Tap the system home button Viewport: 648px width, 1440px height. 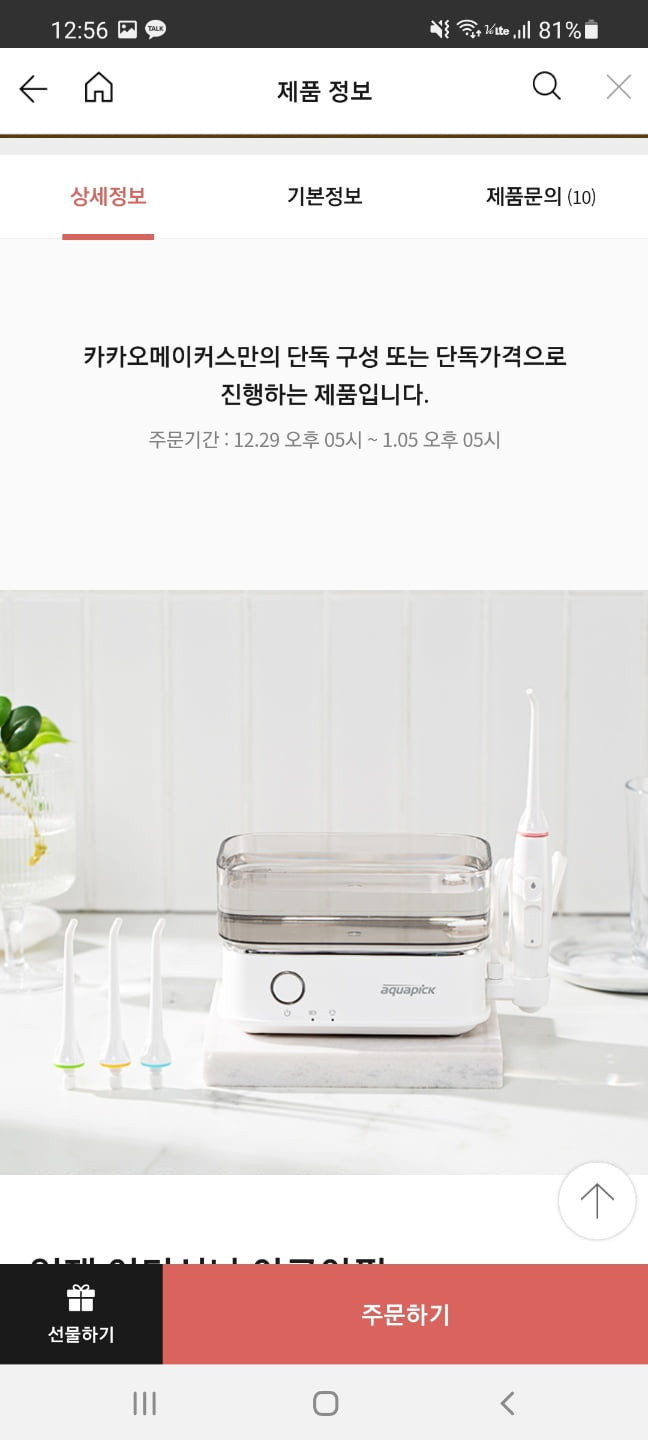coord(325,1403)
